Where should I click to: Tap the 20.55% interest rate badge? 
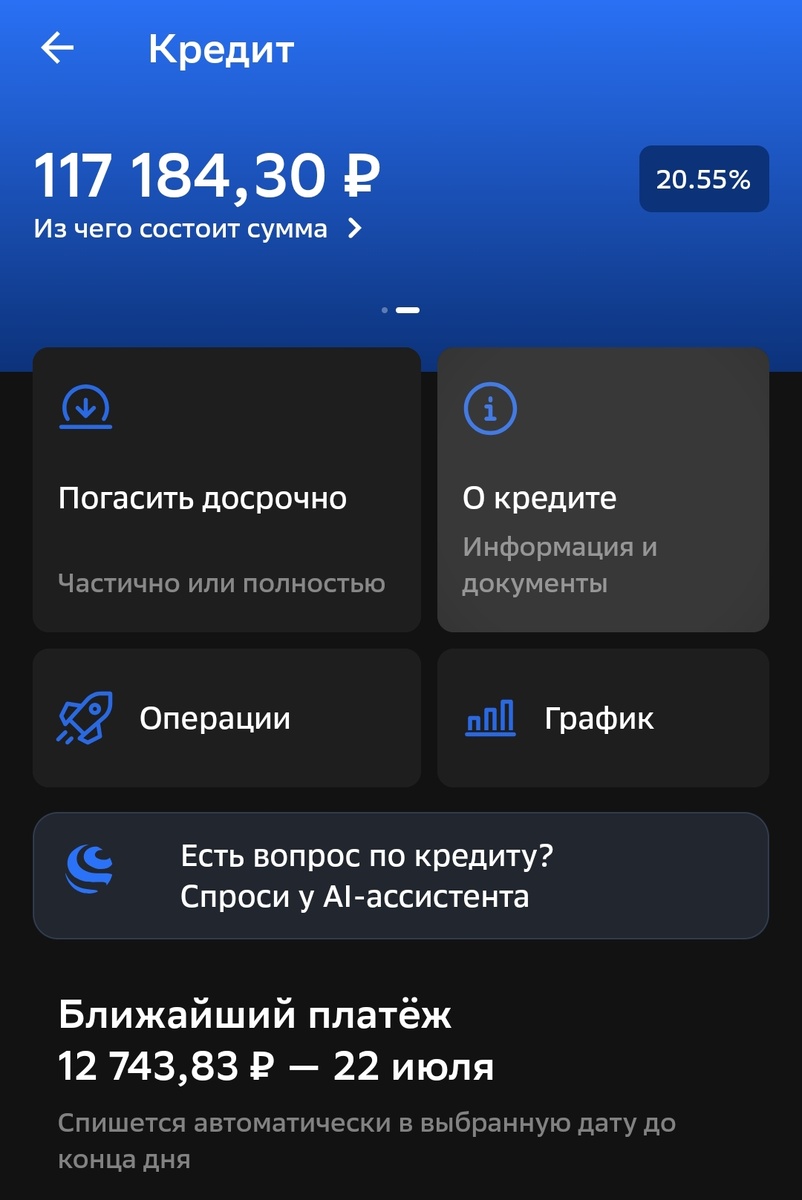tap(703, 178)
